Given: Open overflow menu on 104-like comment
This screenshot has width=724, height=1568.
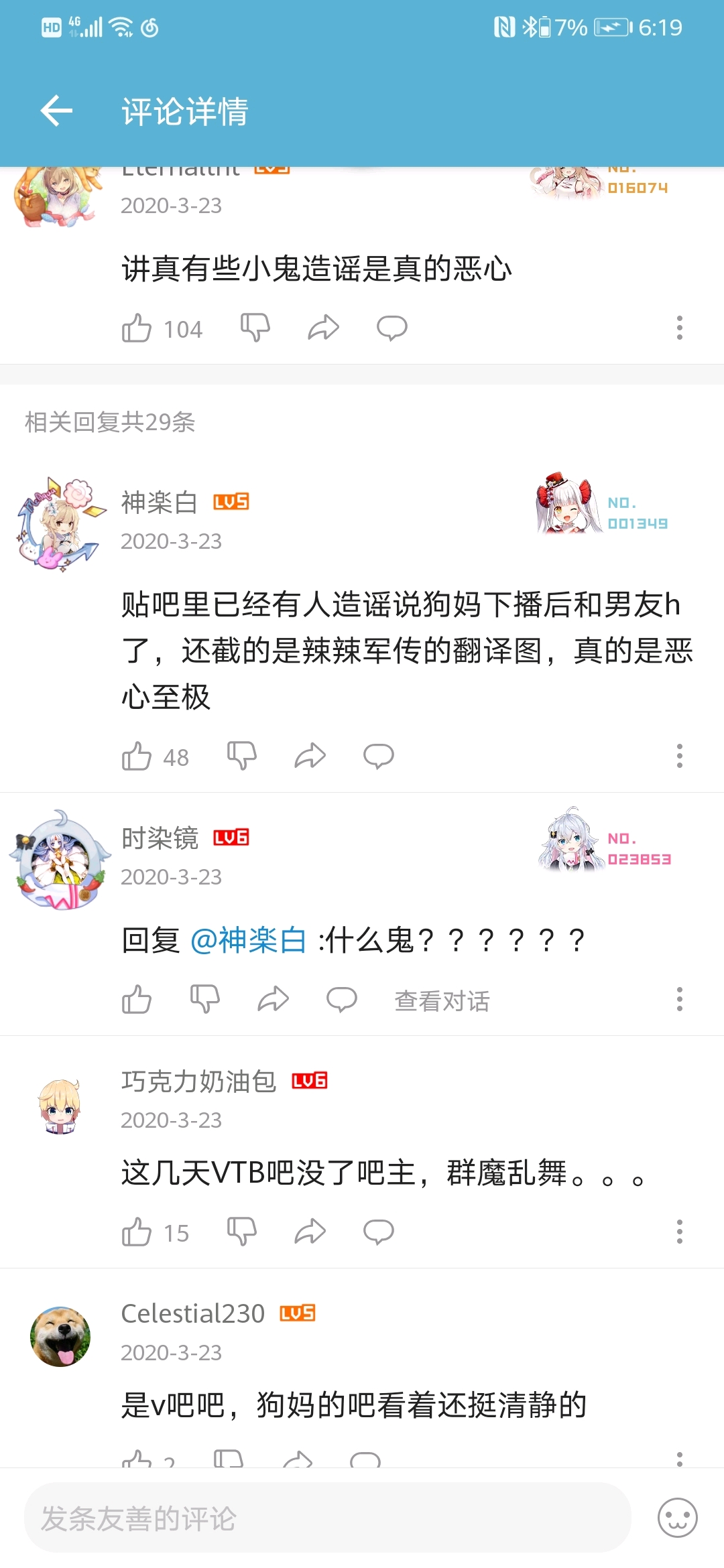Looking at the screenshot, I should [679, 328].
